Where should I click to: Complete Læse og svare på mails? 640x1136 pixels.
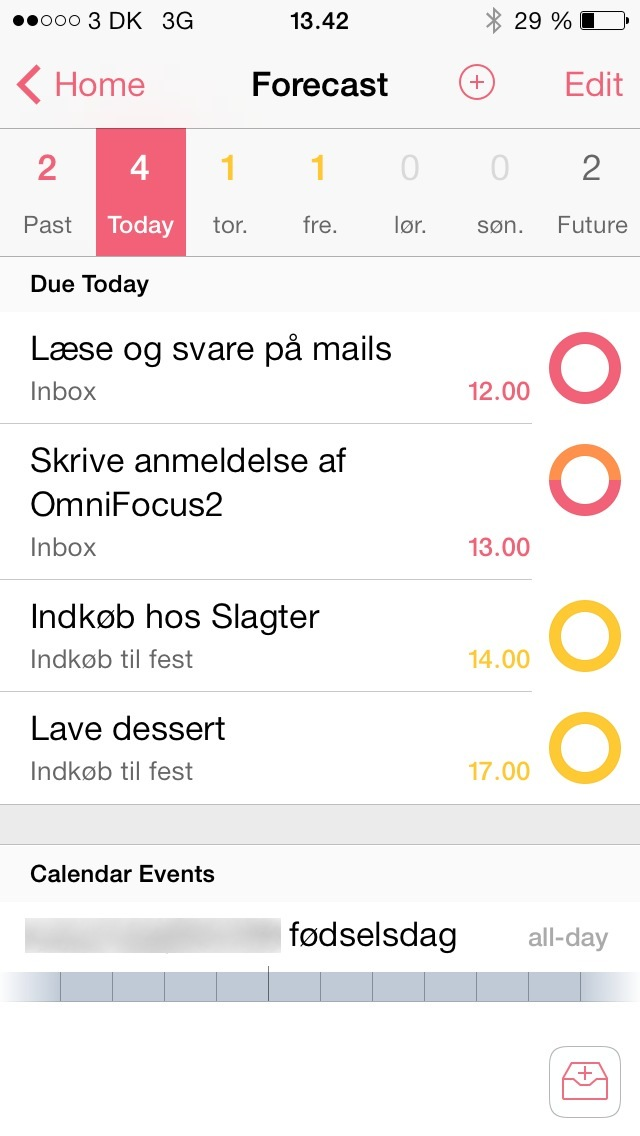pyautogui.click(x=585, y=368)
